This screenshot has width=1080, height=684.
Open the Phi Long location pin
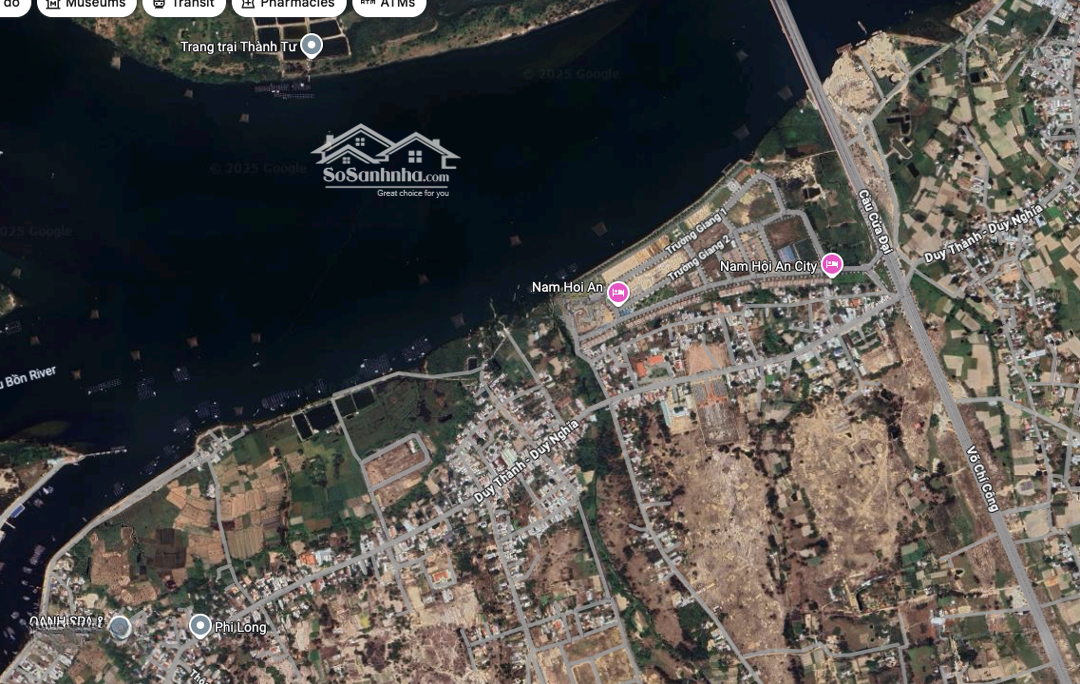pos(200,626)
